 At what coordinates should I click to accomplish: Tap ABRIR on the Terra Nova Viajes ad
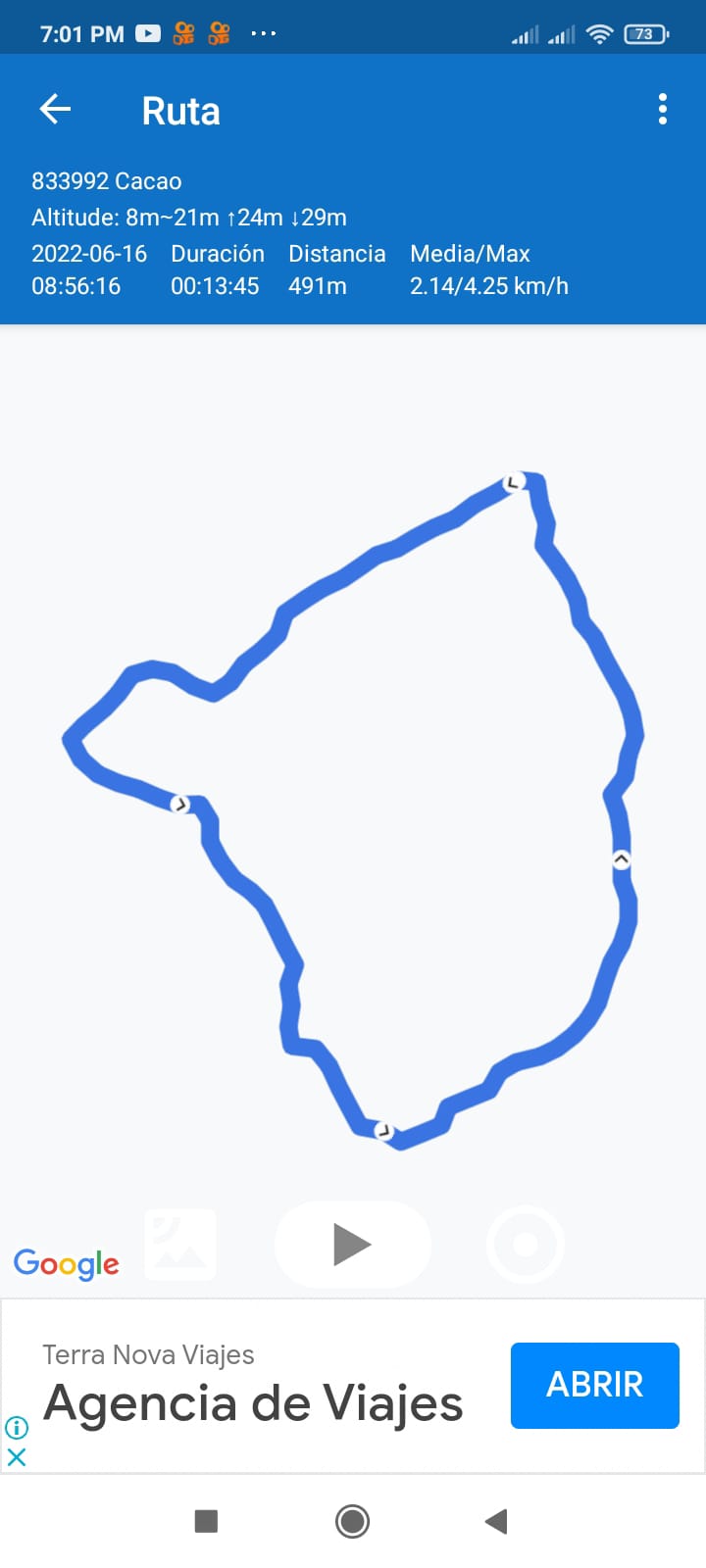(594, 1385)
